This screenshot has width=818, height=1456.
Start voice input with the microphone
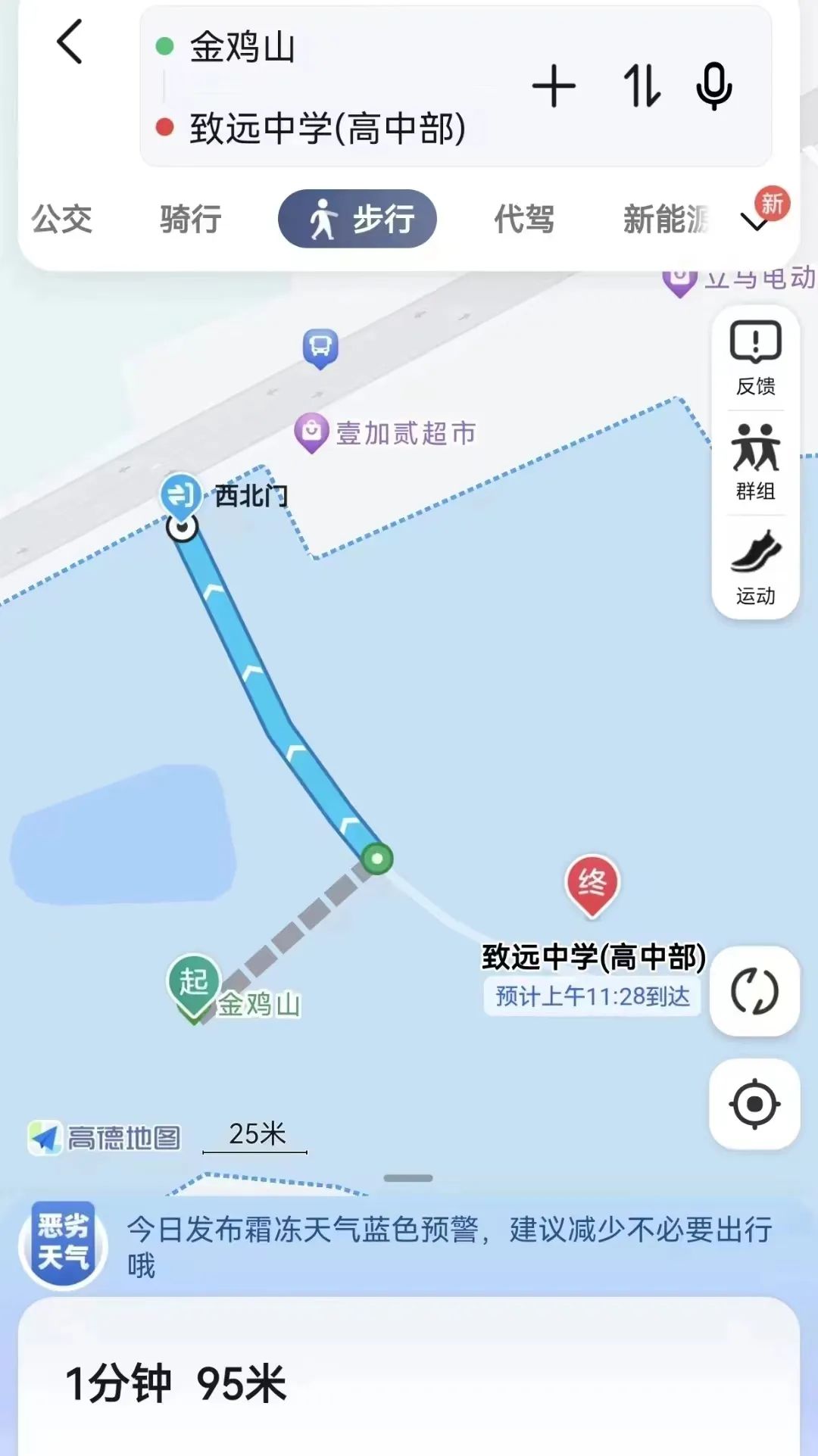(713, 86)
